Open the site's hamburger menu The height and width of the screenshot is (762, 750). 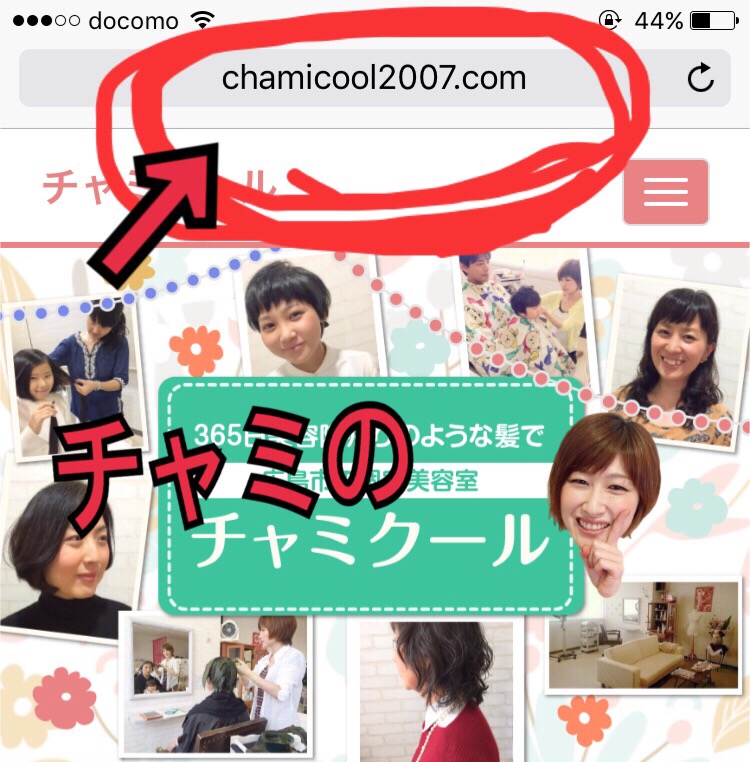coord(665,192)
